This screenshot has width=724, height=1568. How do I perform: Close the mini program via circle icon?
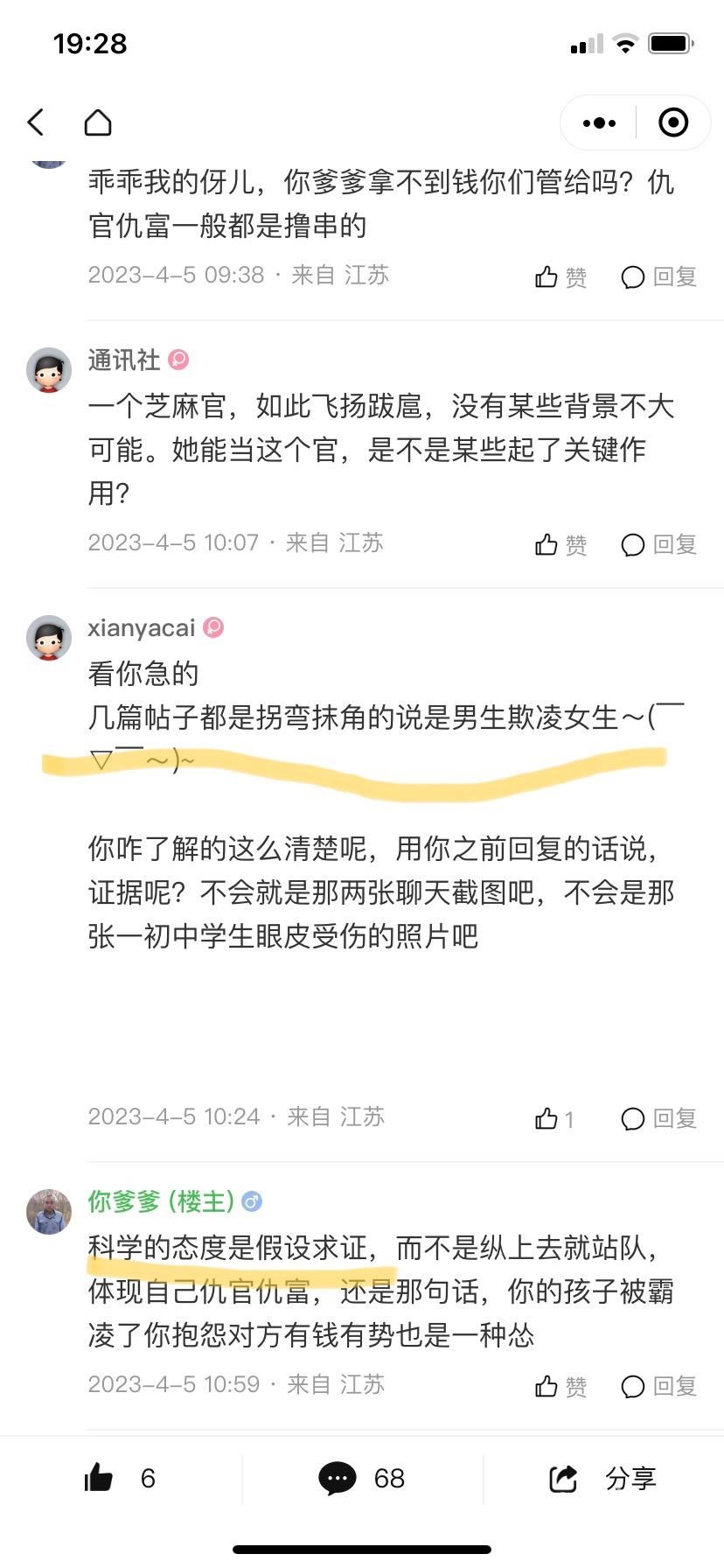[672, 123]
